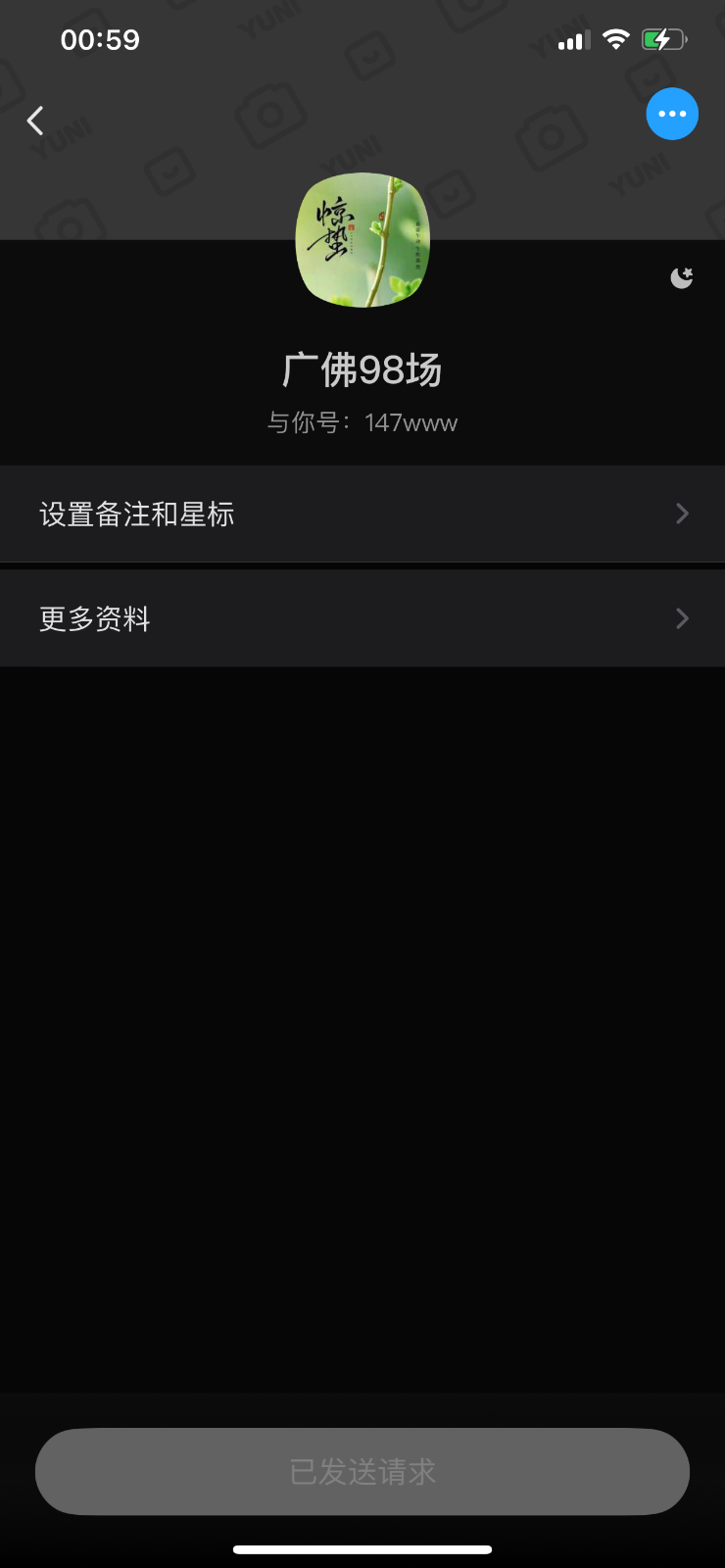The width and height of the screenshot is (725, 1568).
Task: Tap the chevron next to 设置备注和星标
Action: tap(682, 514)
